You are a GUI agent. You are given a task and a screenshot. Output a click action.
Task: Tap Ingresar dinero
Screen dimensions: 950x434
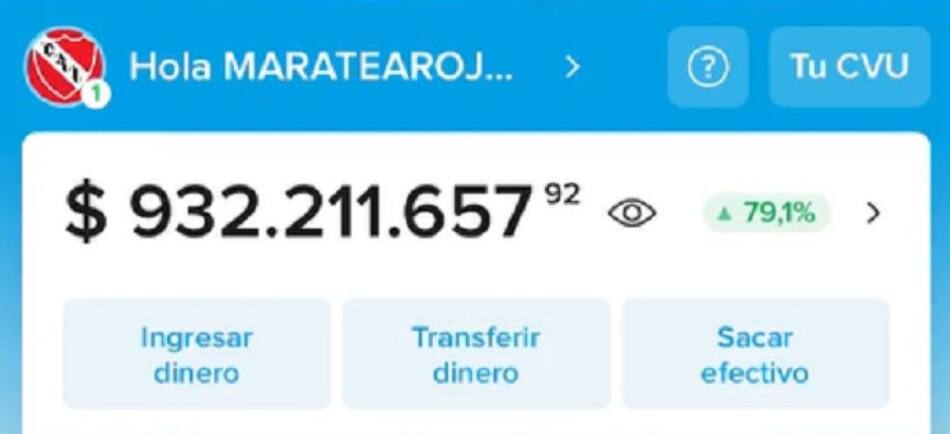click(x=197, y=355)
